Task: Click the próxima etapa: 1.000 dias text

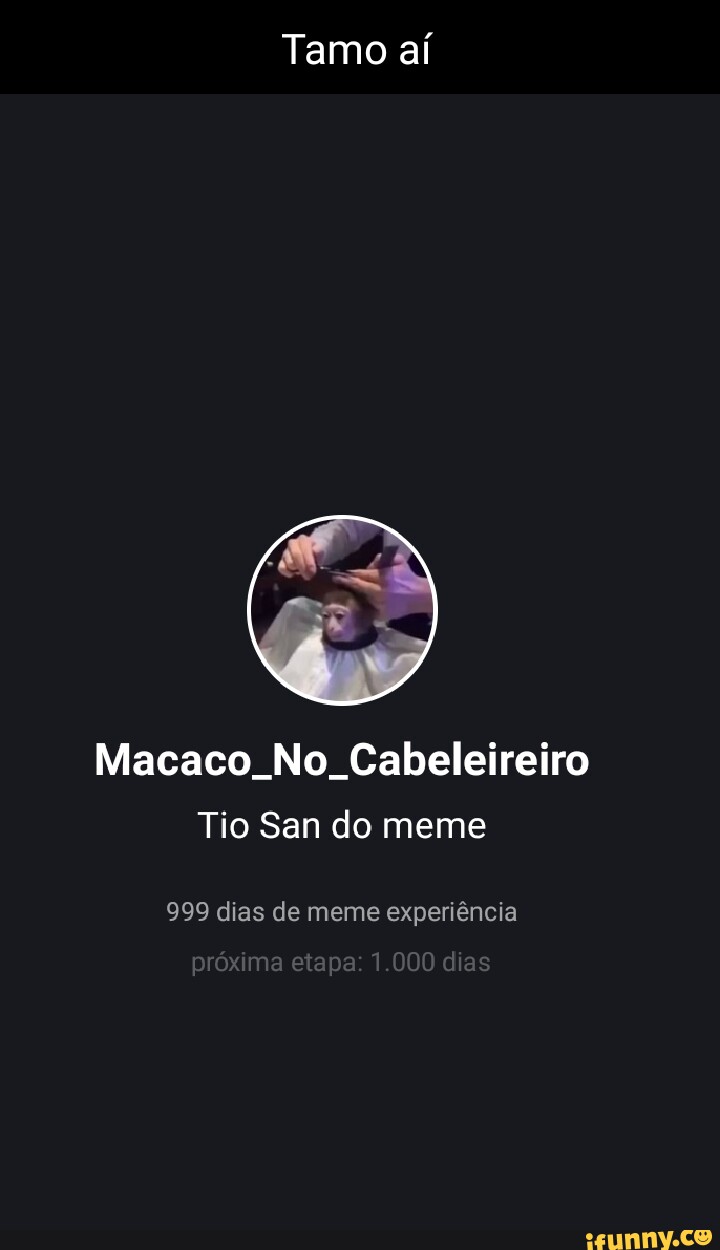Action: tap(340, 962)
